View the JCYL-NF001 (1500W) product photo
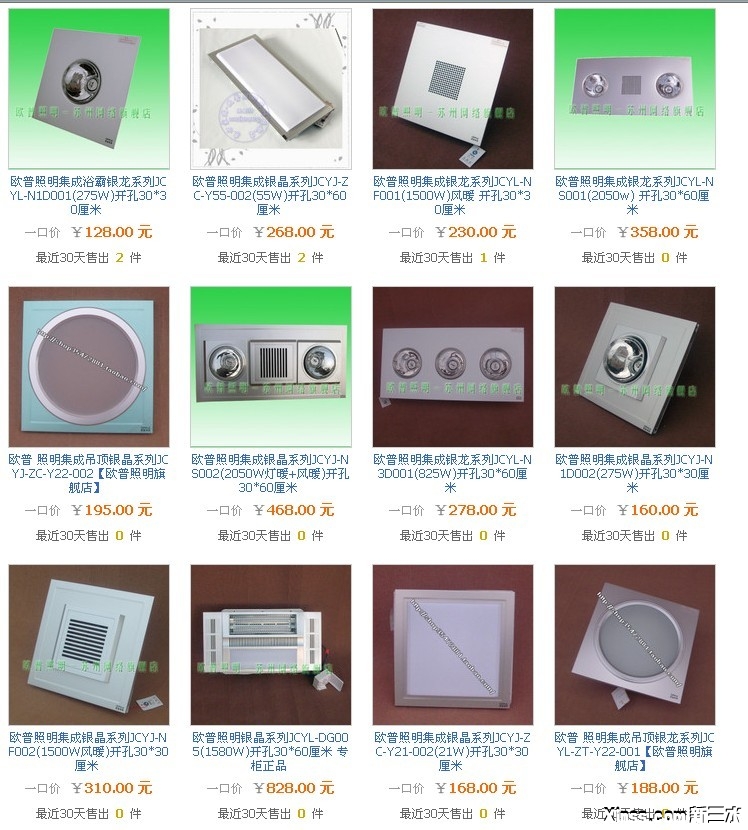 pyautogui.click(x=453, y=90)
